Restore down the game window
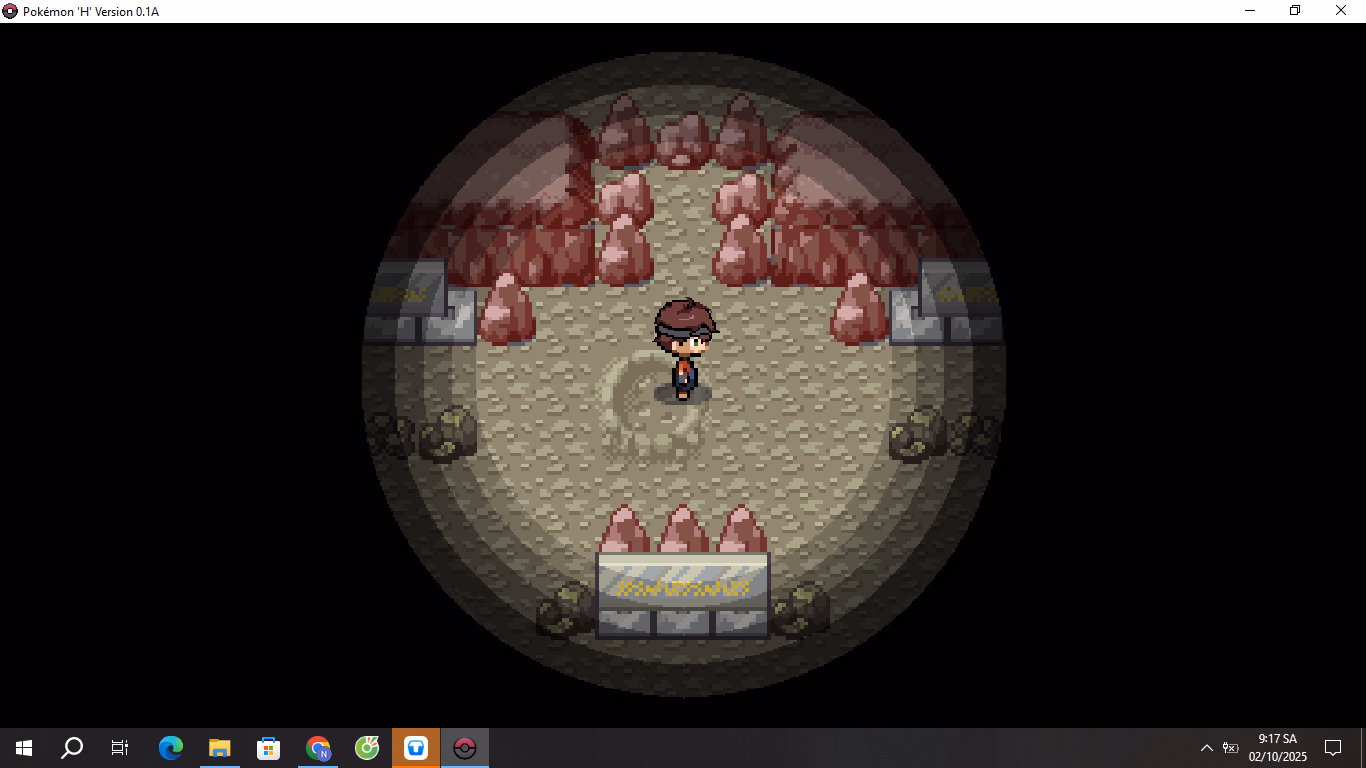The width and height of the screenshot is (1366, 768). point(1295,11)
